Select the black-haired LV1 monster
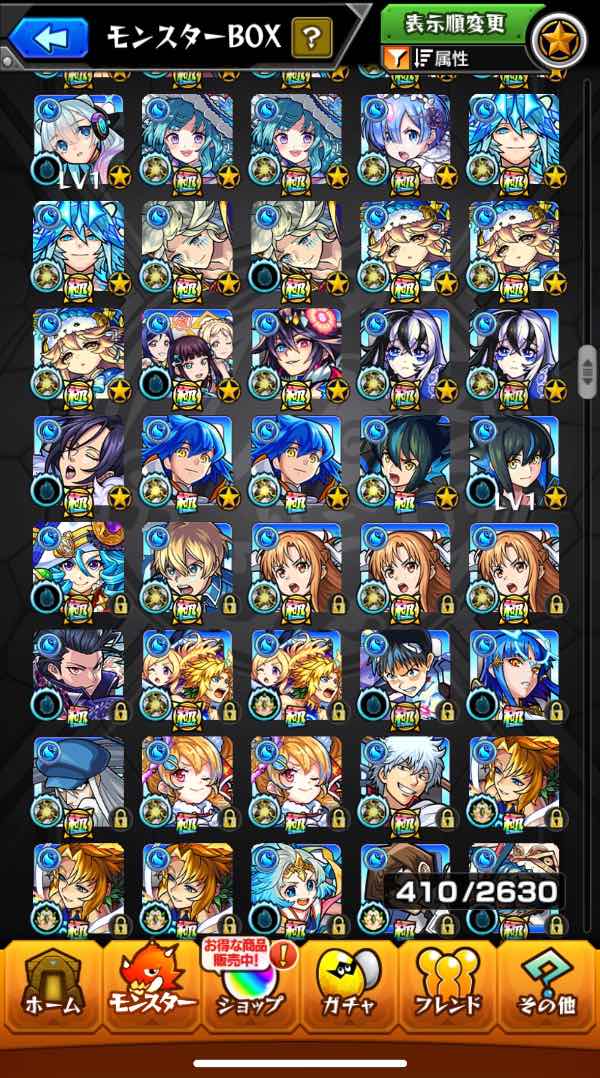 pyautogui.click(x=514, y=460)
